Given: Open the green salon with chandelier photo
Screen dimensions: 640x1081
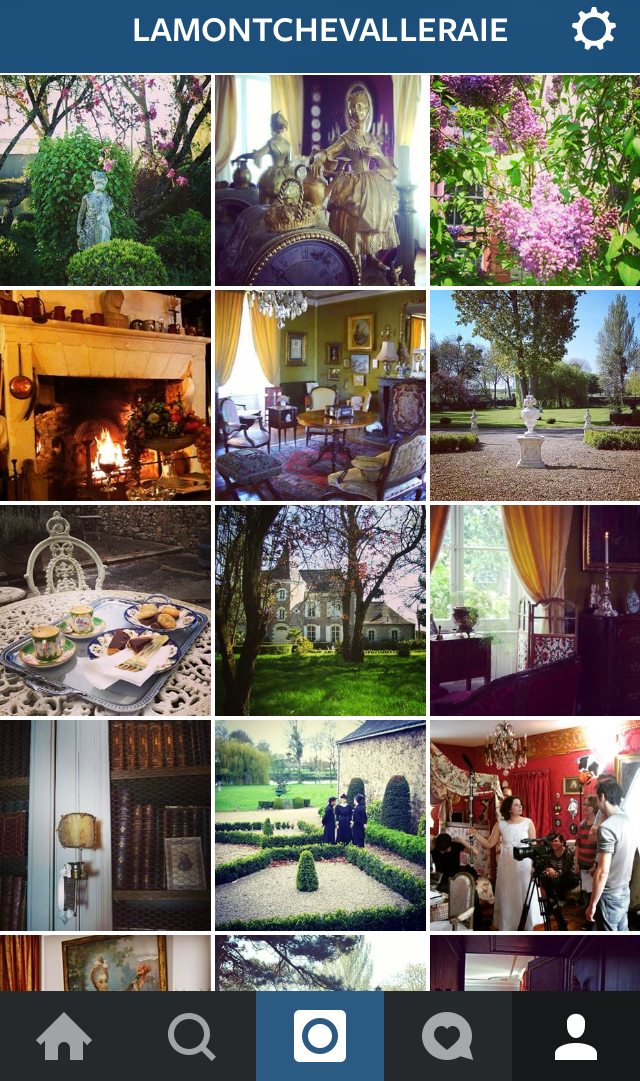Looking at the screenshot, I should click(x=320, y=395).
